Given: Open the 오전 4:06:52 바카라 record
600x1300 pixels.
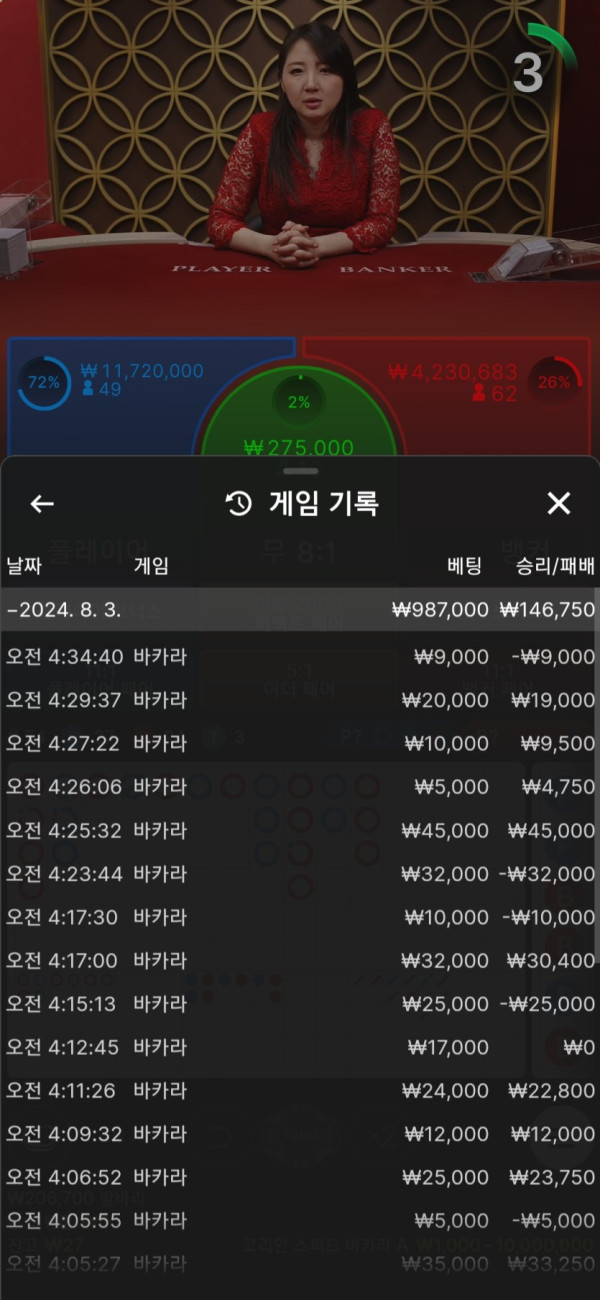Looking at the screenshot, I should (x=298, y=1177).
